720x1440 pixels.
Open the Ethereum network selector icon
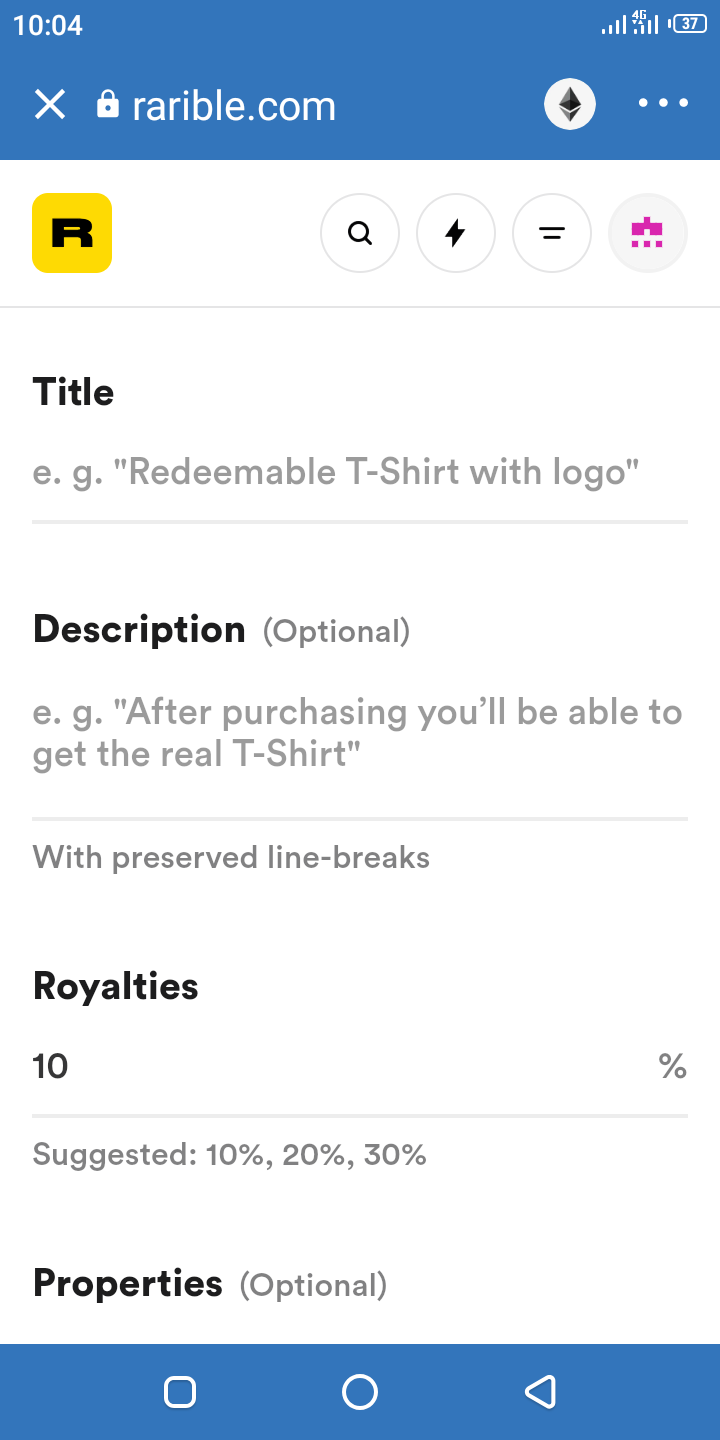coord(570,104)
